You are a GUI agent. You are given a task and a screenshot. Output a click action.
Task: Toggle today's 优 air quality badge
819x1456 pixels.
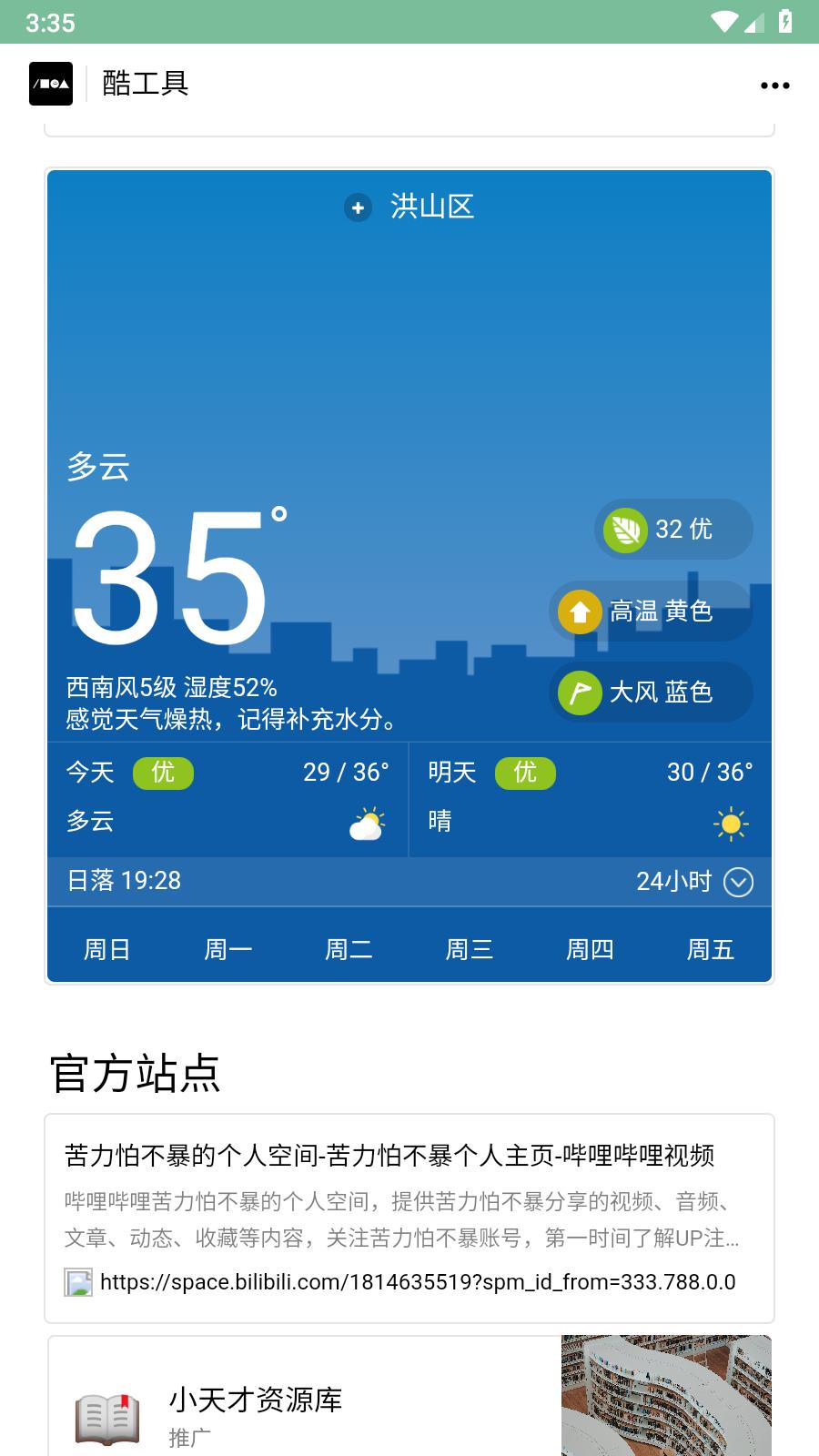tap(163, 773)
